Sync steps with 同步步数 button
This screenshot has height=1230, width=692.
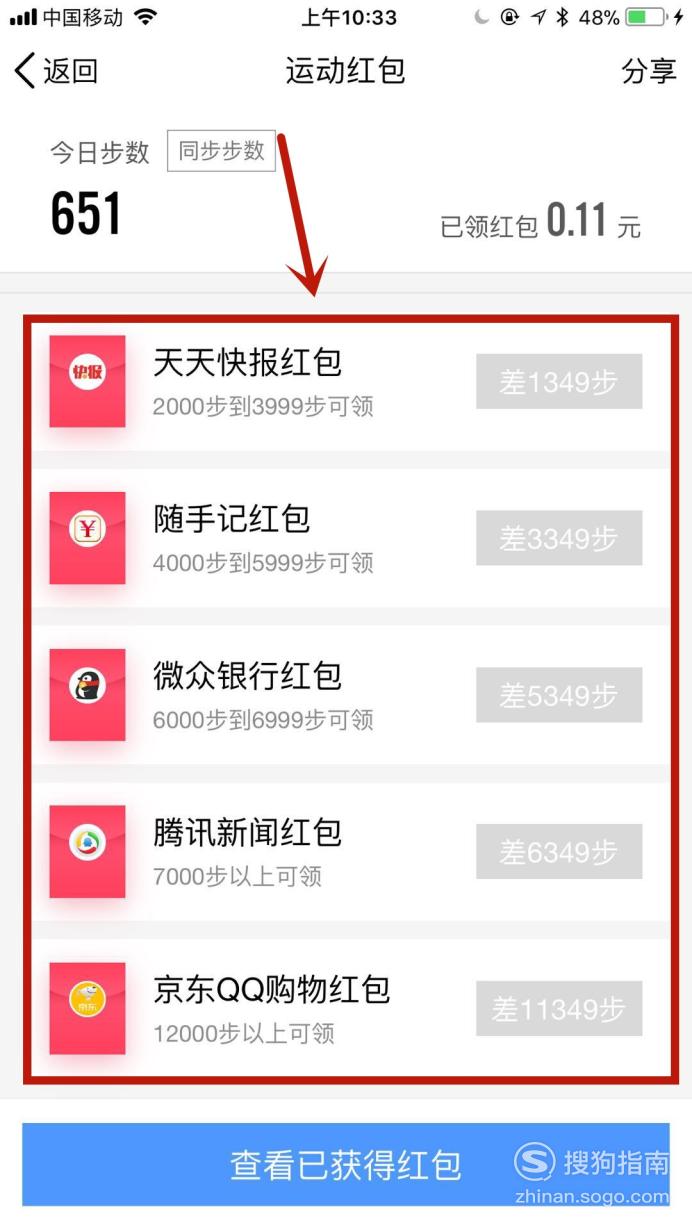221,151
